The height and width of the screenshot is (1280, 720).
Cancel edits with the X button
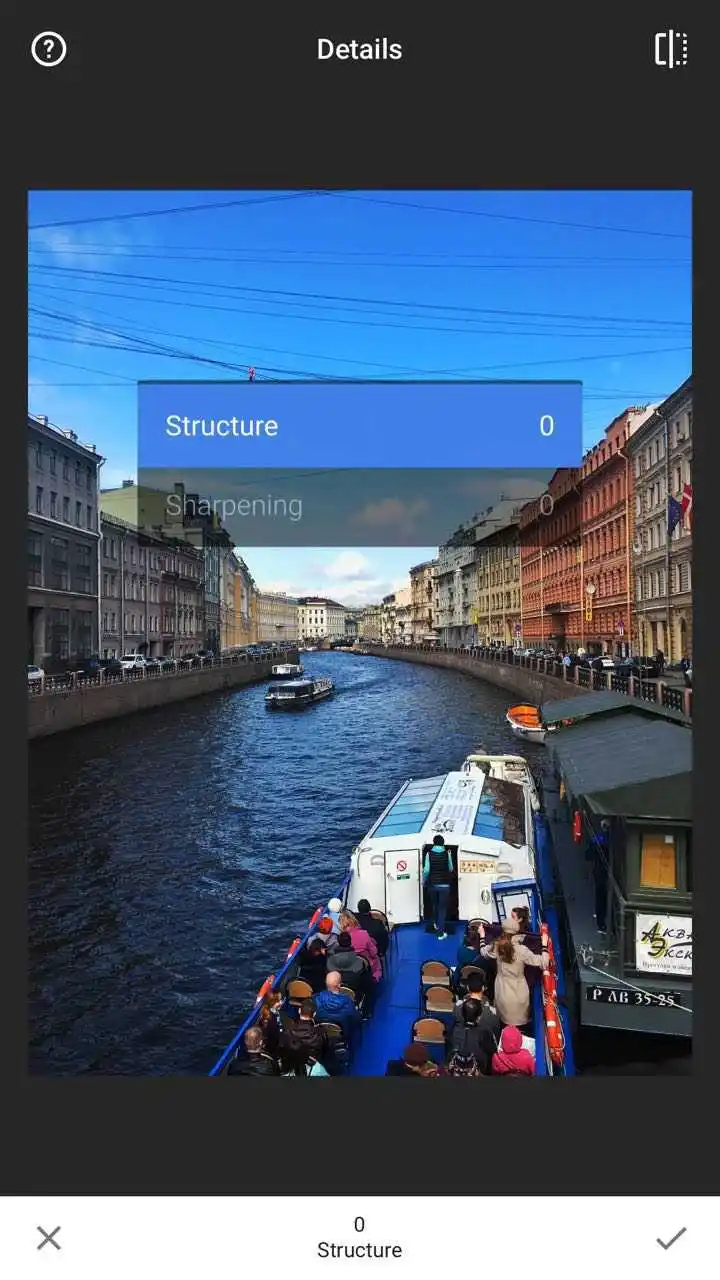coord(48,1238)
